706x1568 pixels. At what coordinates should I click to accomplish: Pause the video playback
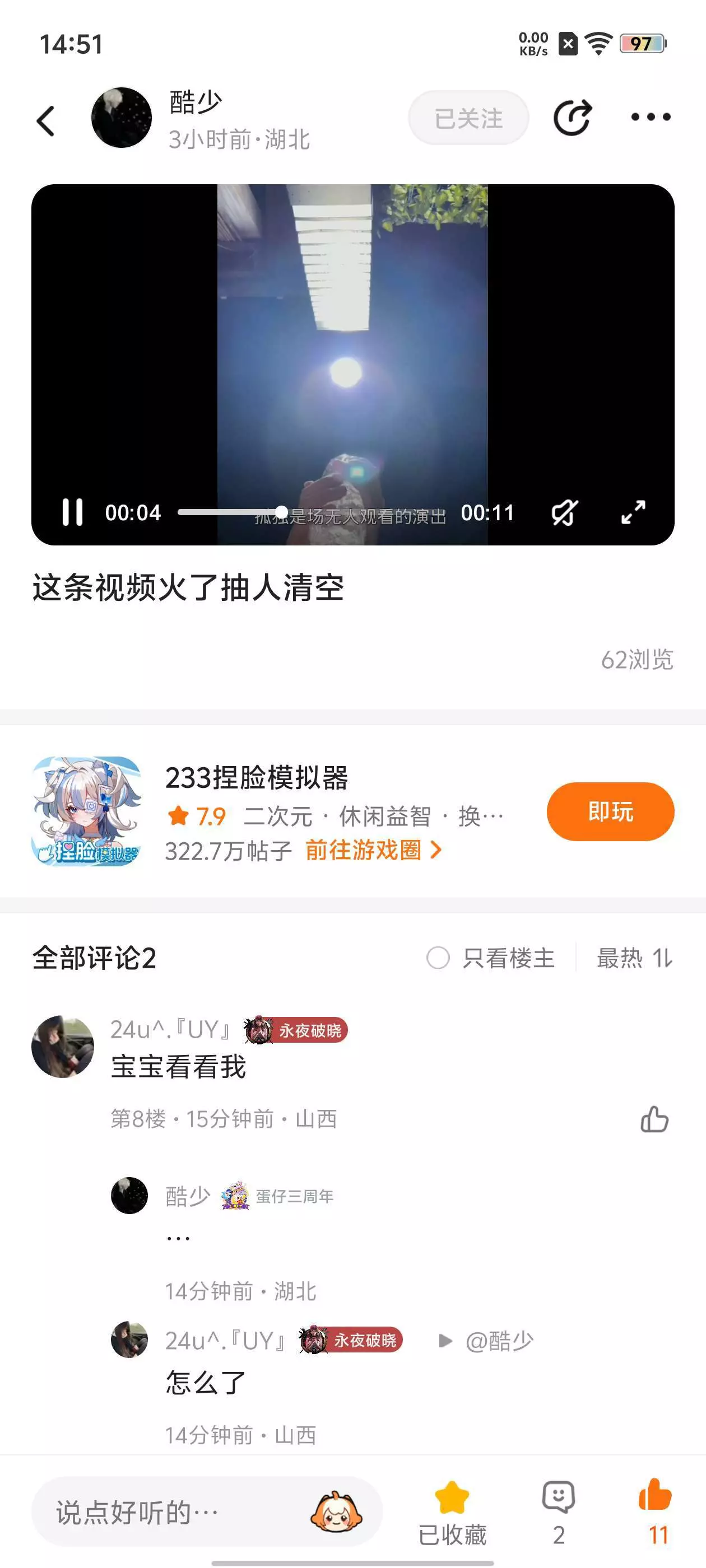(x=72, y=512)
